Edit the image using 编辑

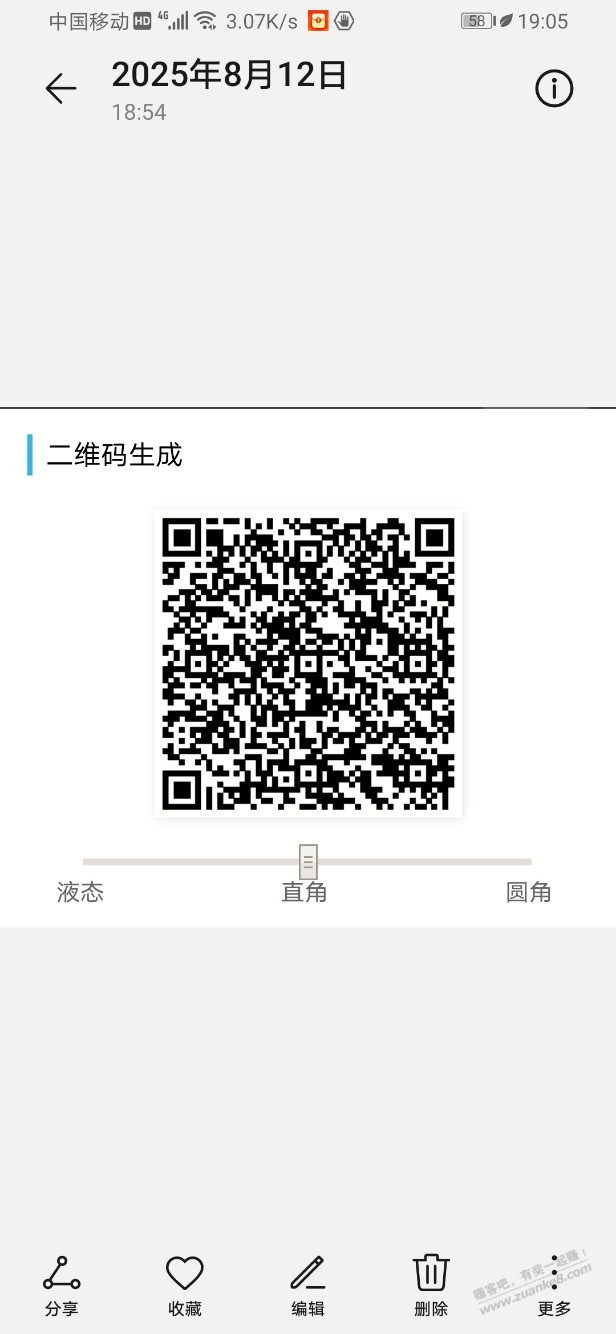(x=308, y=1285)
